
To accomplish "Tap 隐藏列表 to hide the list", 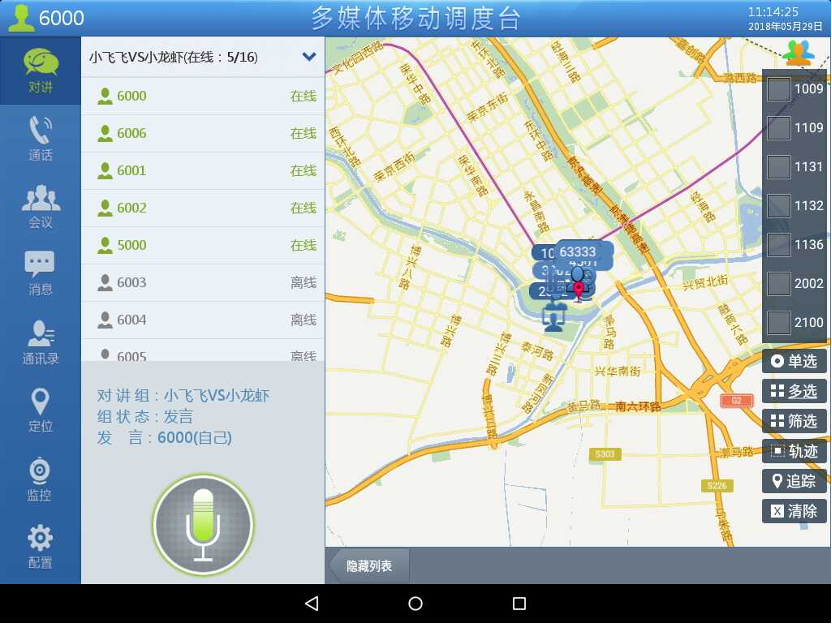I will pos(368,566).
